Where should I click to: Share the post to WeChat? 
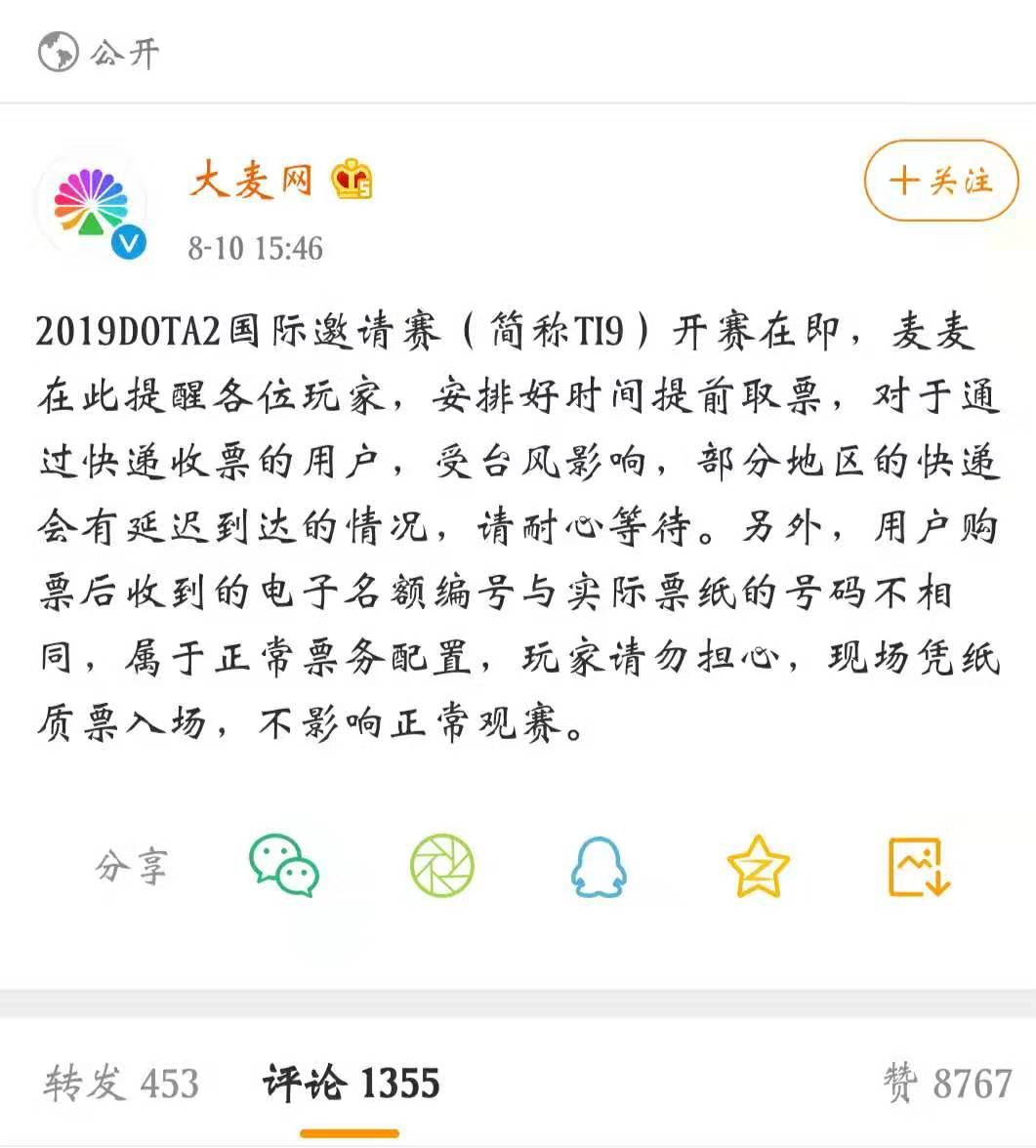(283, 865)
